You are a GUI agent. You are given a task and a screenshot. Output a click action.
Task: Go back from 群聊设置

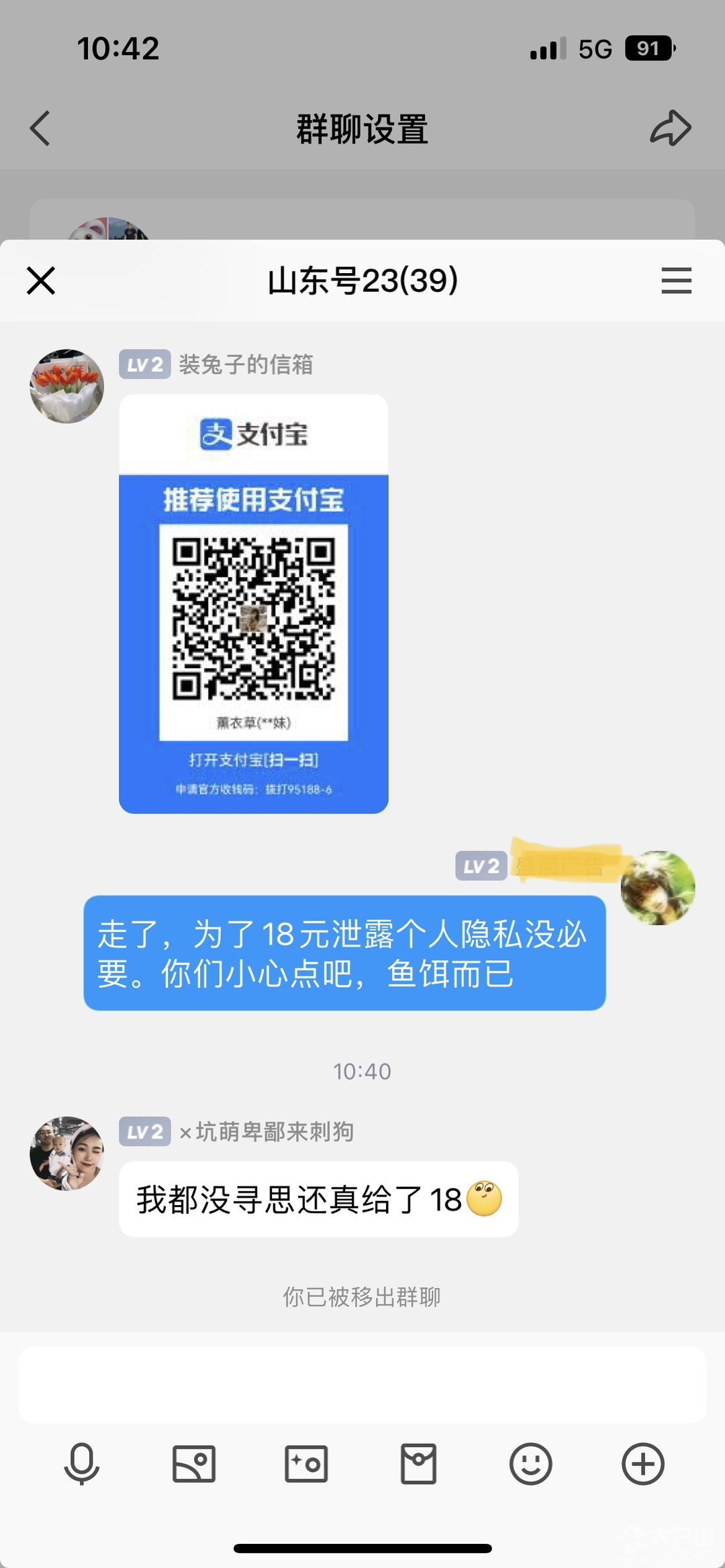tap(40, 128)
